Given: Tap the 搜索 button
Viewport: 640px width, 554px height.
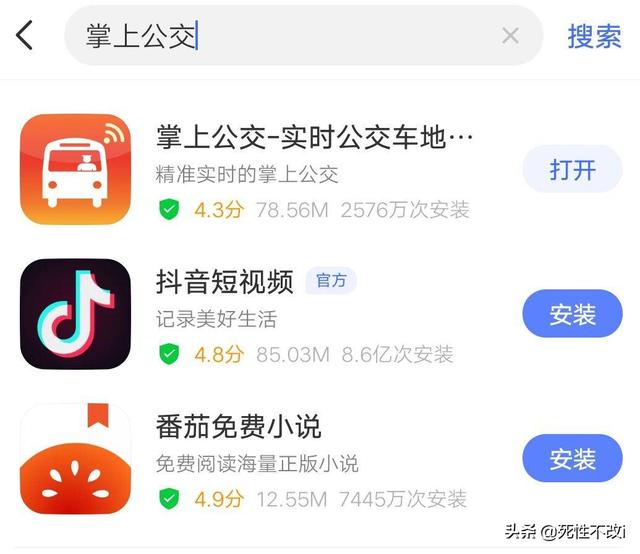Looking at the screenshot, I should pyautogui.click(x=594, y=36).
